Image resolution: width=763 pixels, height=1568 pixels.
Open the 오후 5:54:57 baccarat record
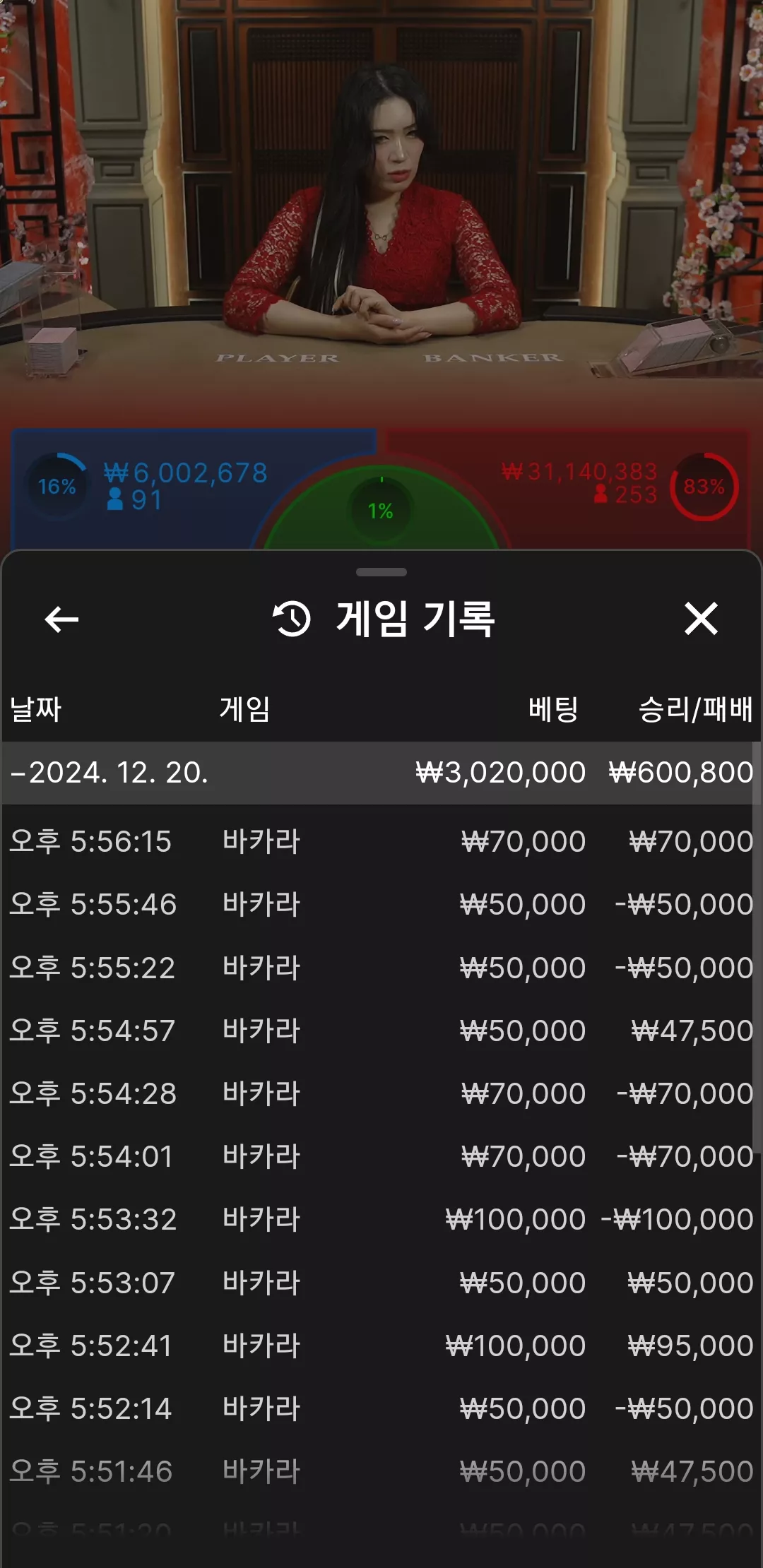coord(381,1031)
